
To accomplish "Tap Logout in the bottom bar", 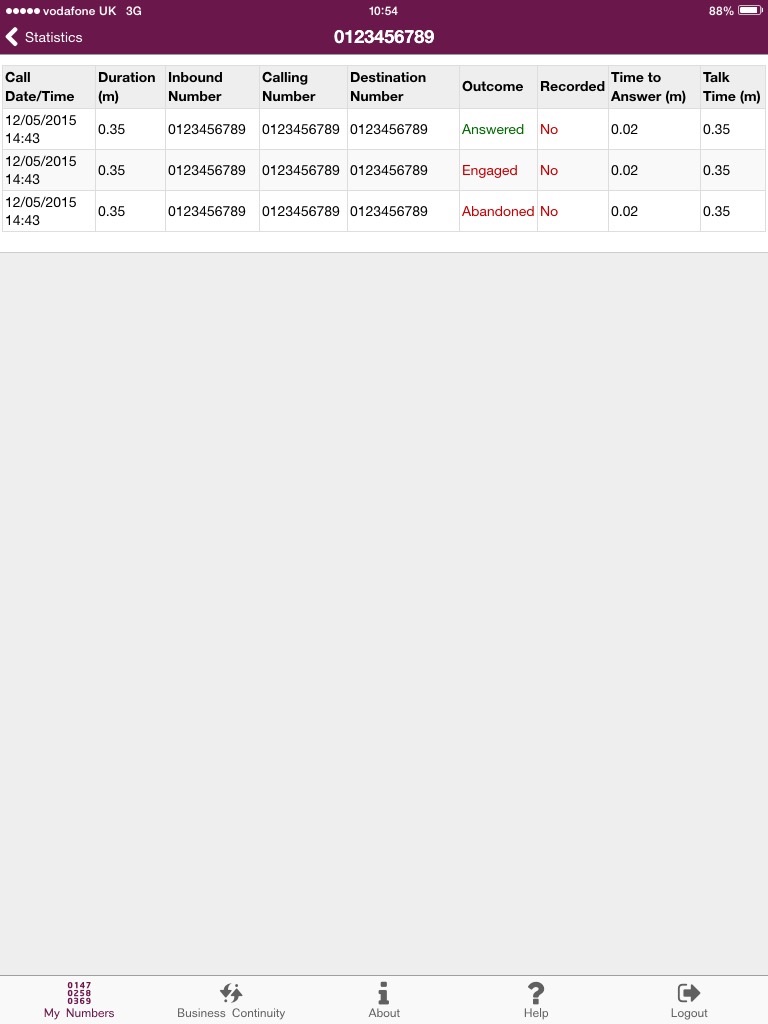I will 689,999.
